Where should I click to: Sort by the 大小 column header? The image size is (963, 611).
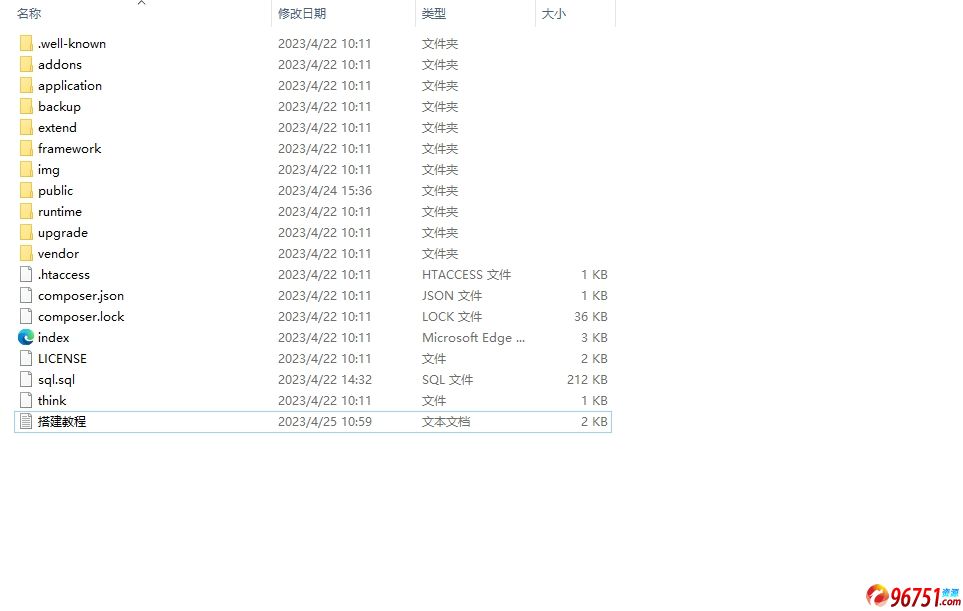[553, 14]
